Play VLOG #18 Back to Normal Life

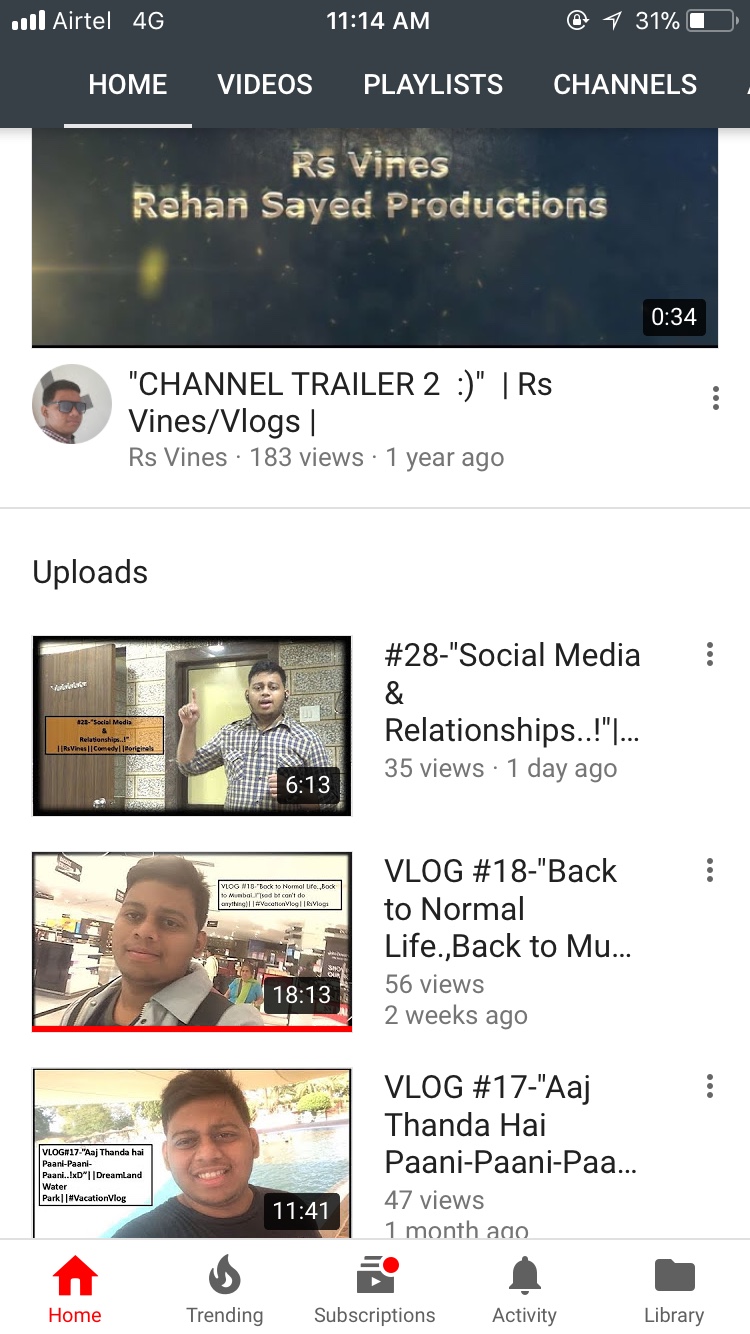pyautogui.click(x=192, y=941)
